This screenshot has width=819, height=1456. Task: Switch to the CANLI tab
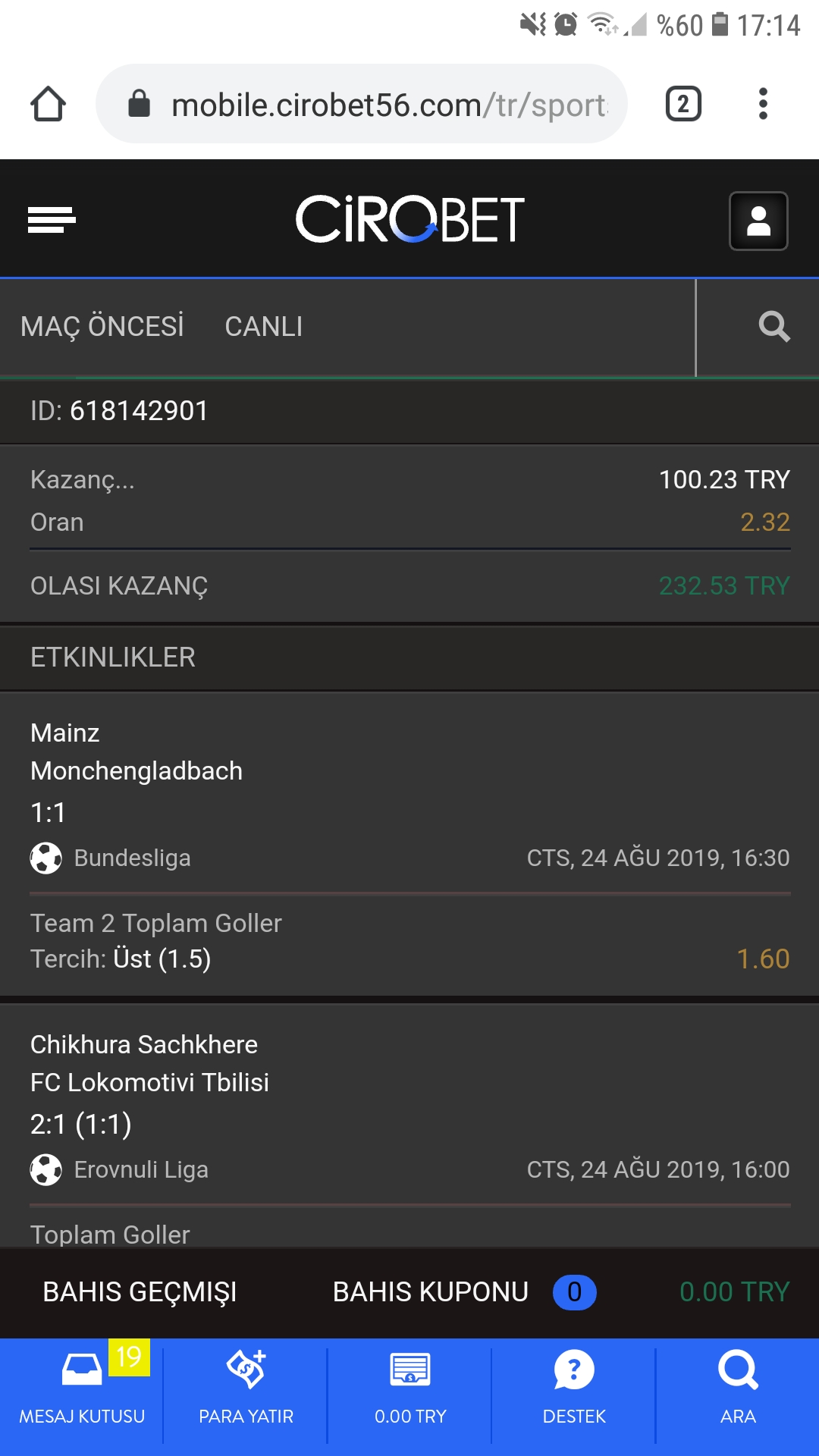pos(264,327)
